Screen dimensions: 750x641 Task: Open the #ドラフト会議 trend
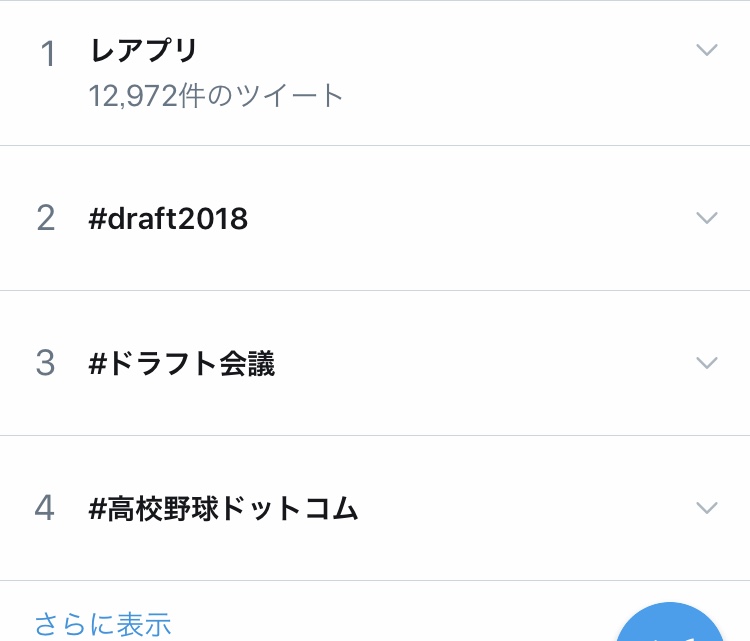pyautogui.click(x=181, y=364)
